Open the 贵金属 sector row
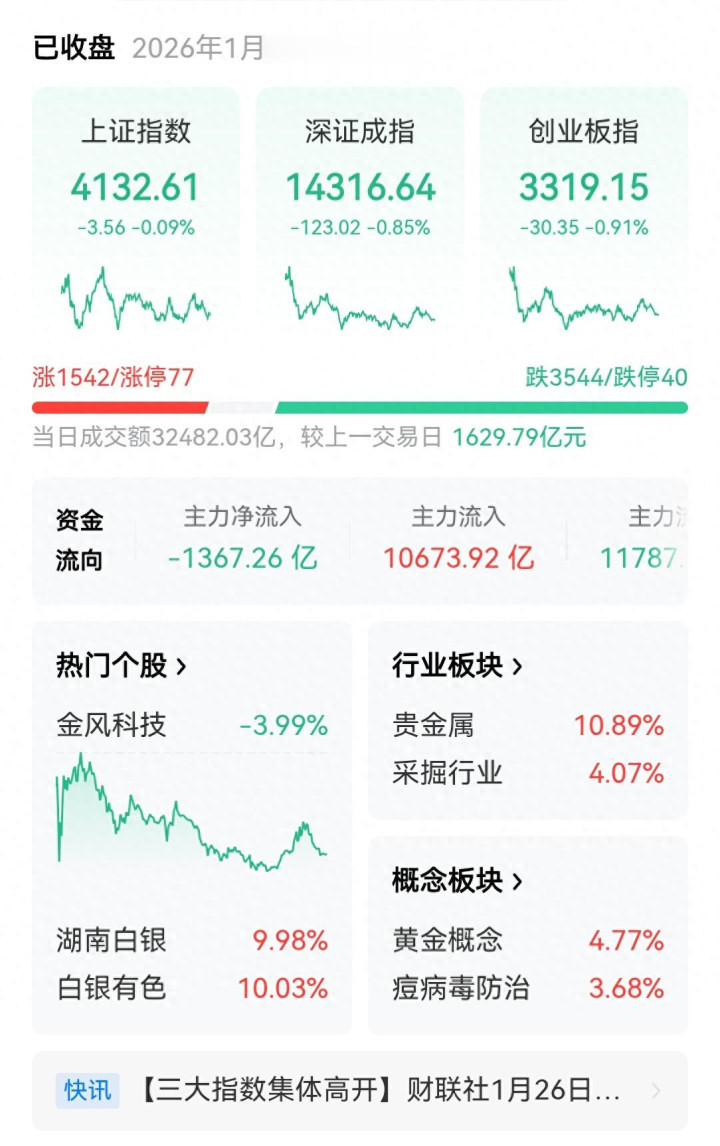This screenshot has height=1146, width=720. (528, 725)
